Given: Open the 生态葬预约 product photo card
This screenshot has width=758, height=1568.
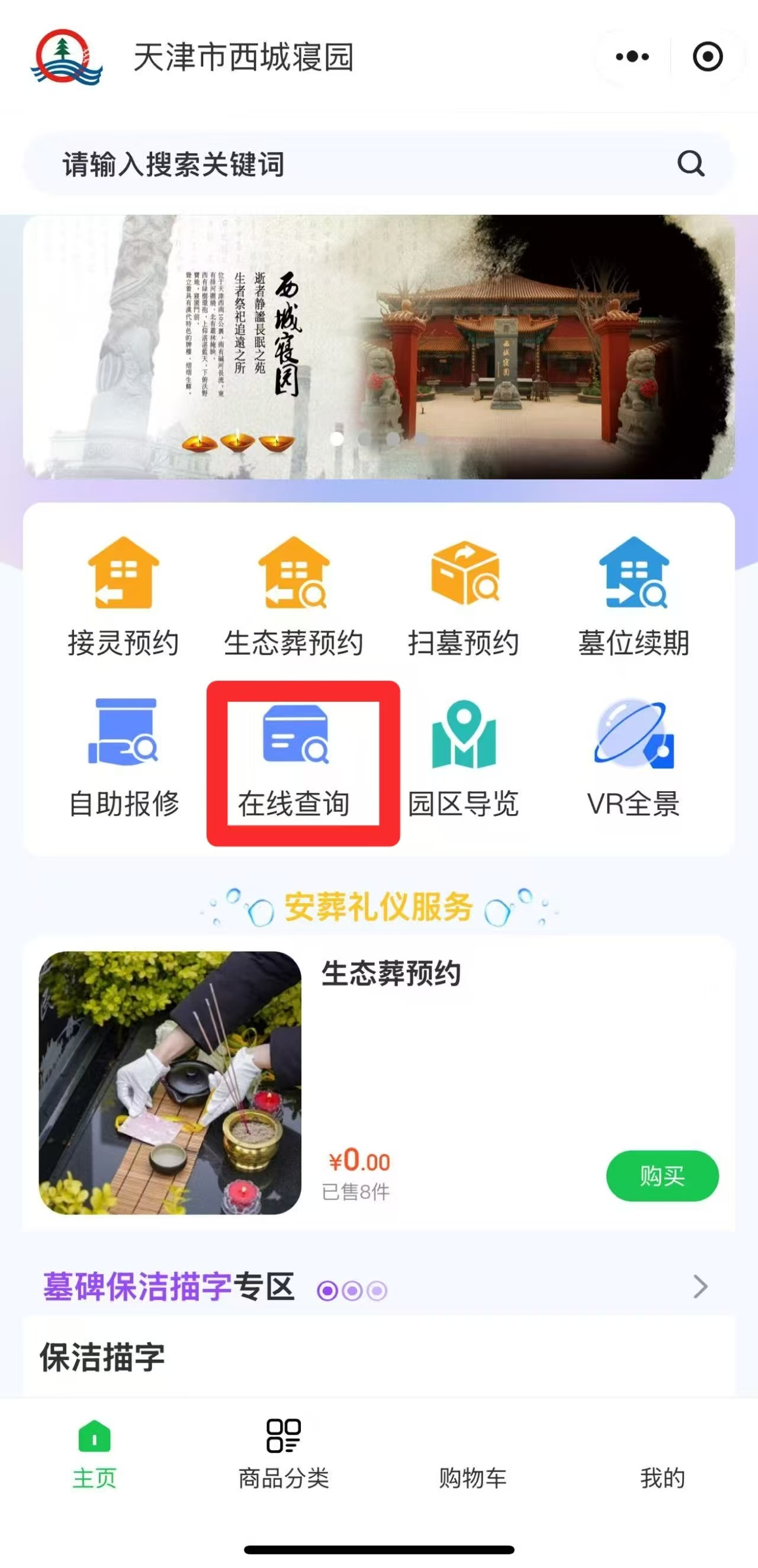Looking at the screenshot, I should 170,1082.
